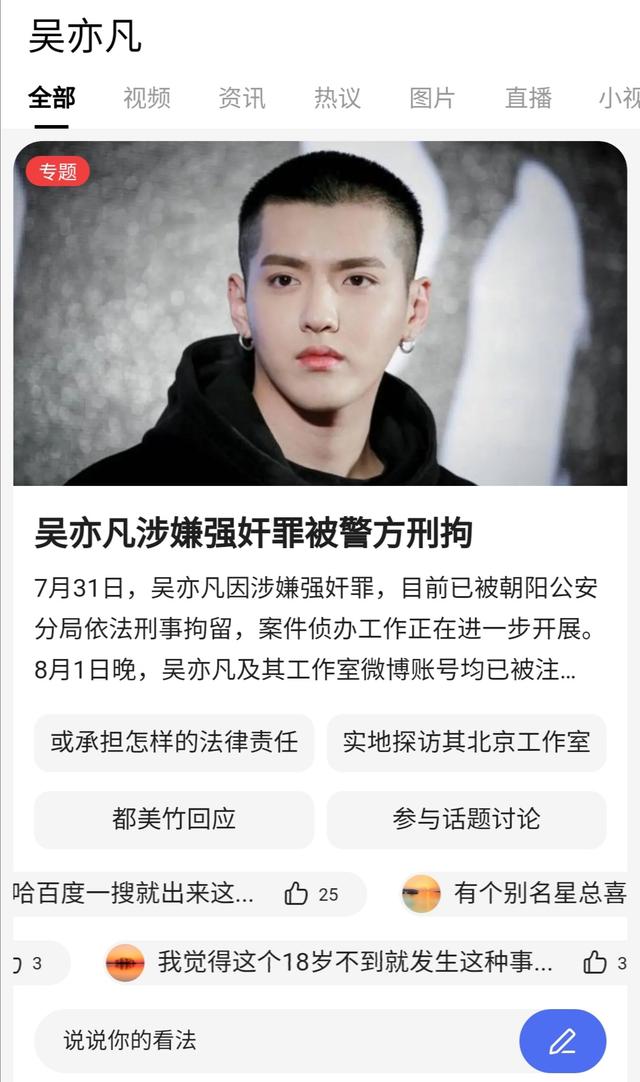Switch to the 直播 tab

click(x=528, y=98)
